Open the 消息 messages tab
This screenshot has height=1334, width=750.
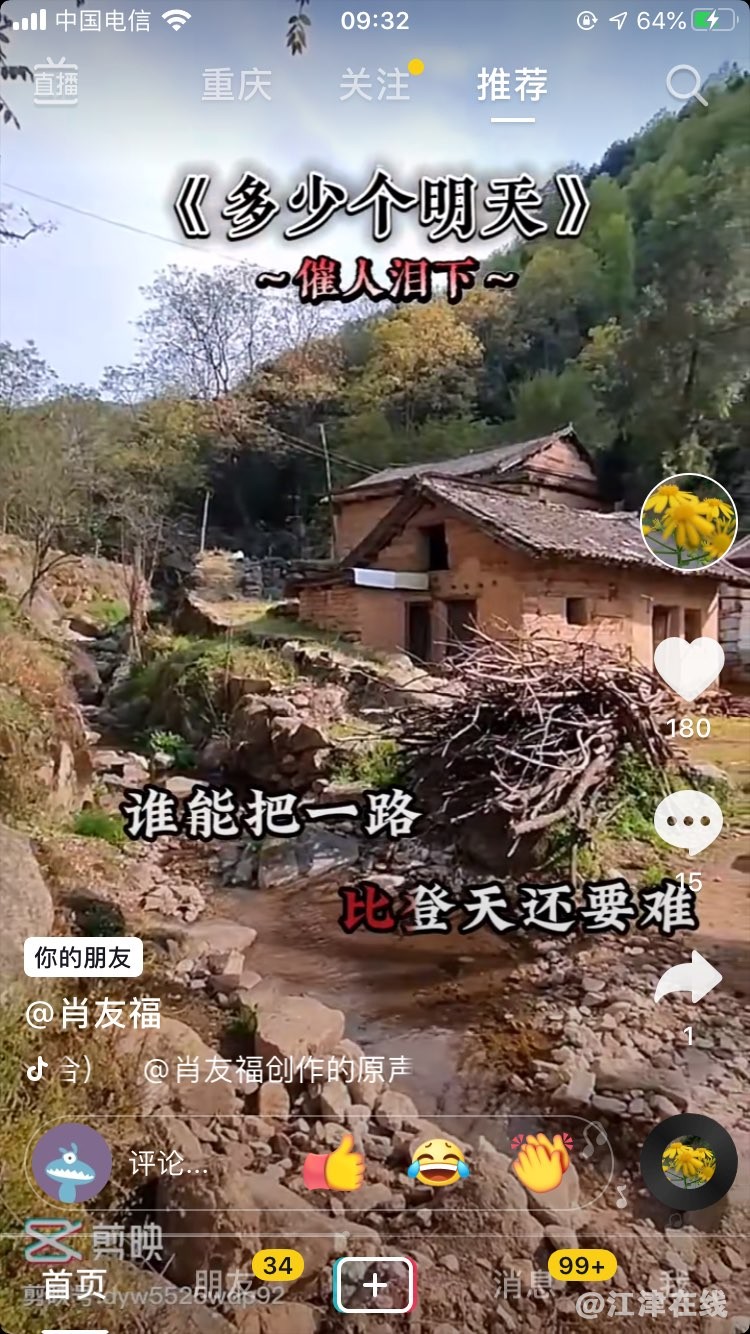[526, 1284]
